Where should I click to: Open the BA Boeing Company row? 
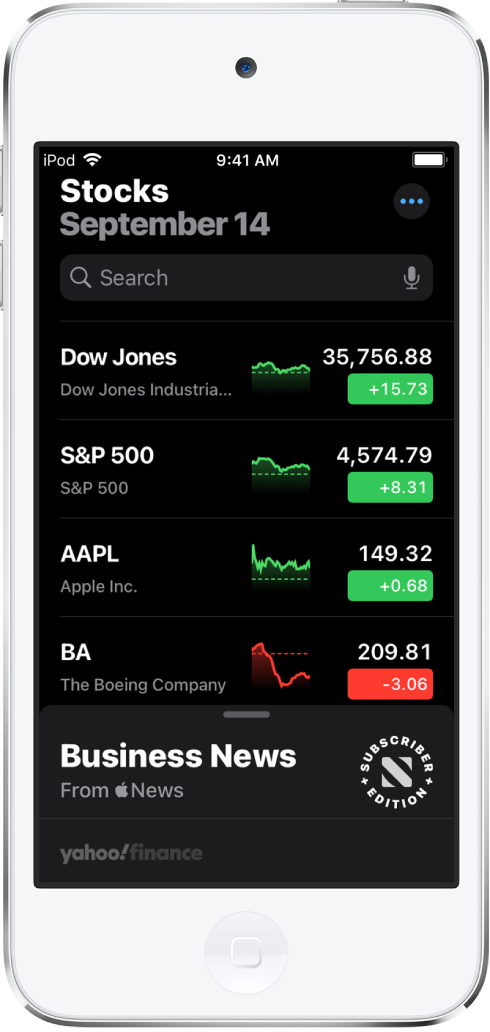pyautogui.click(x=246, y=661)
